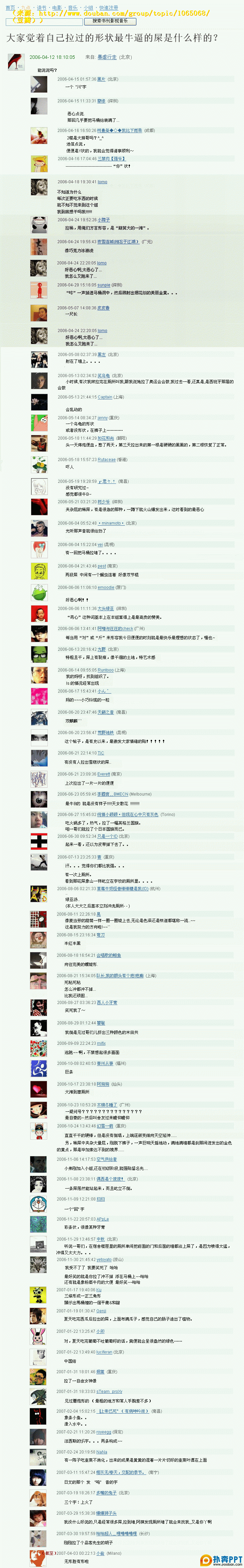This screenshot has height=1568, width=244.
Task: Open luciferan's user page
Action: pyautogui.click(x=104, y=1352)
